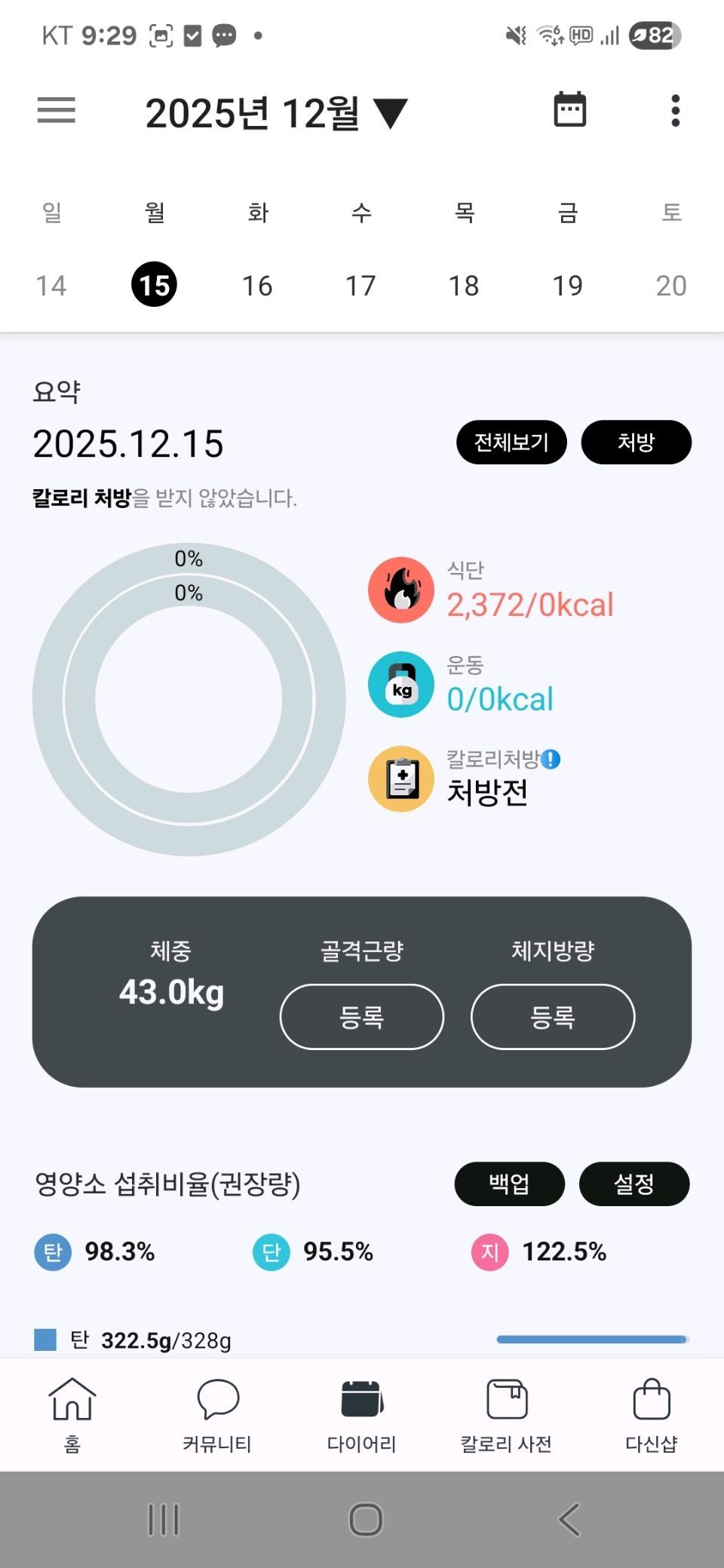Open the 처방 button

click(636, 443)
